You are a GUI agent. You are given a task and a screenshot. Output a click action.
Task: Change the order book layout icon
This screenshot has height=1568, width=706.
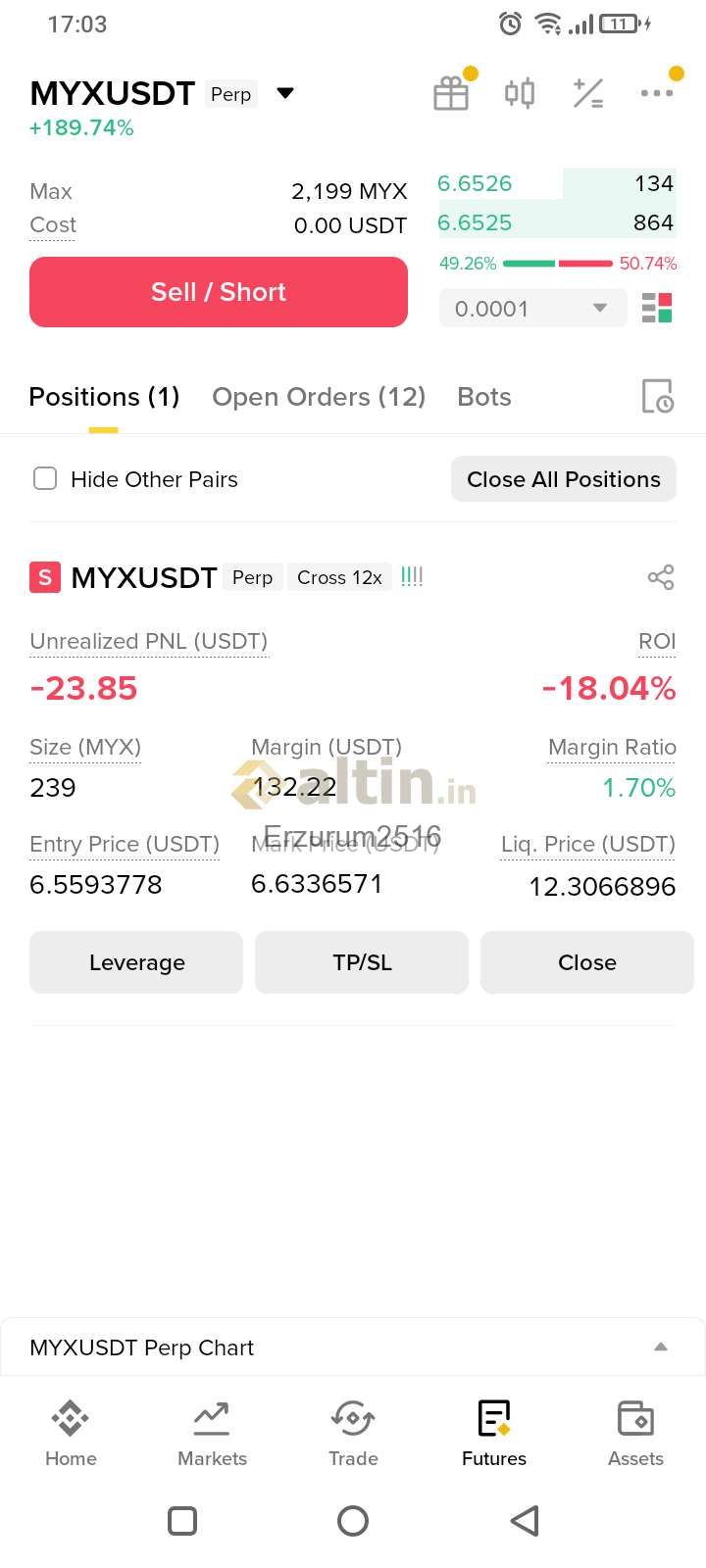[657, 309]
